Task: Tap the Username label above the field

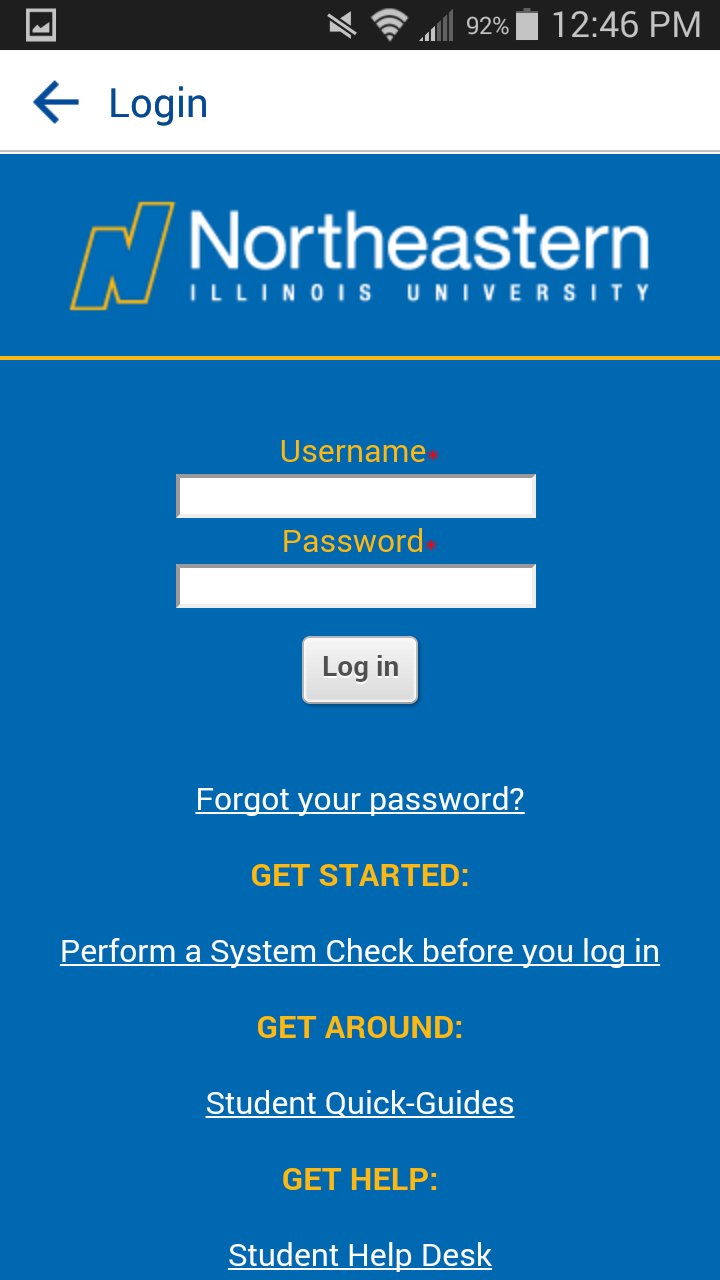Action: pyautogui.click(x=352, y=451)
